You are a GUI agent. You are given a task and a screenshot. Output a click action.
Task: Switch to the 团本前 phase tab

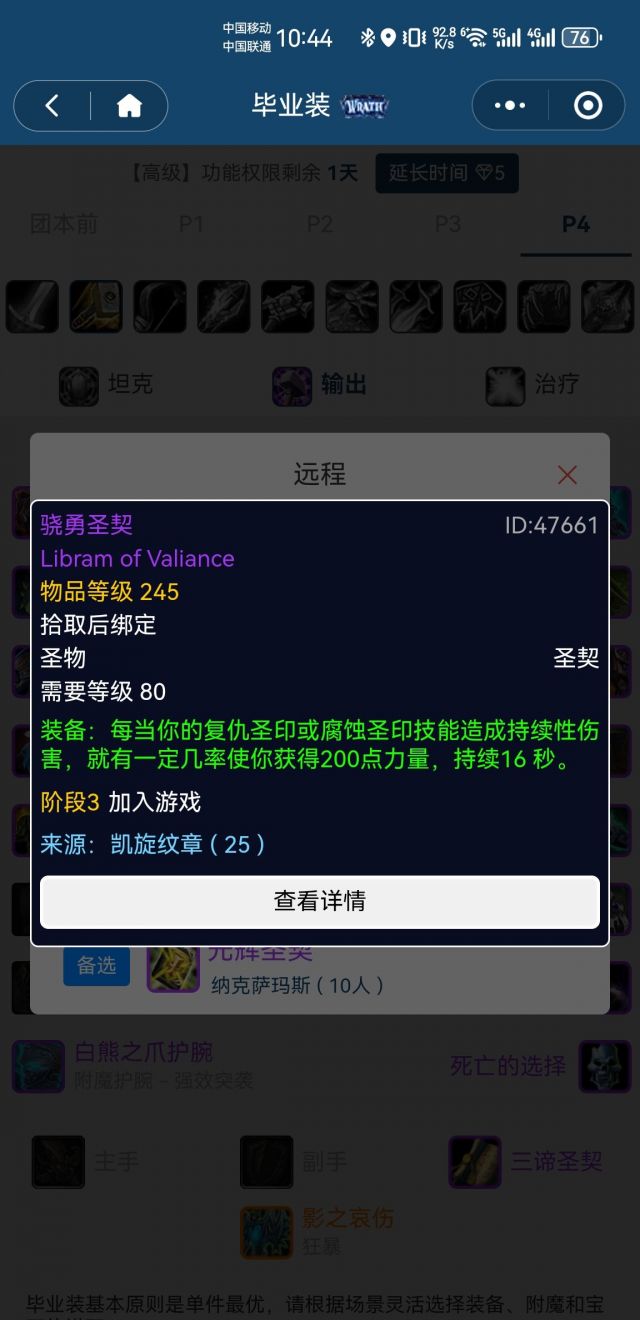pyautogui.click(x=64, y=224)
